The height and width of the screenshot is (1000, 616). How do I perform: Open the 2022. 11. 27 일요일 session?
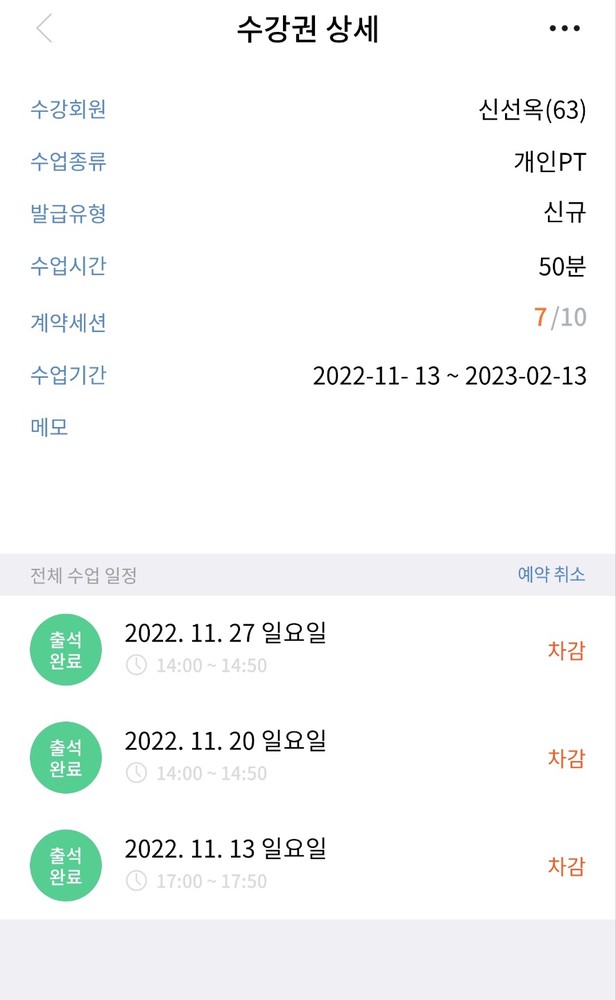coord(226,633)
